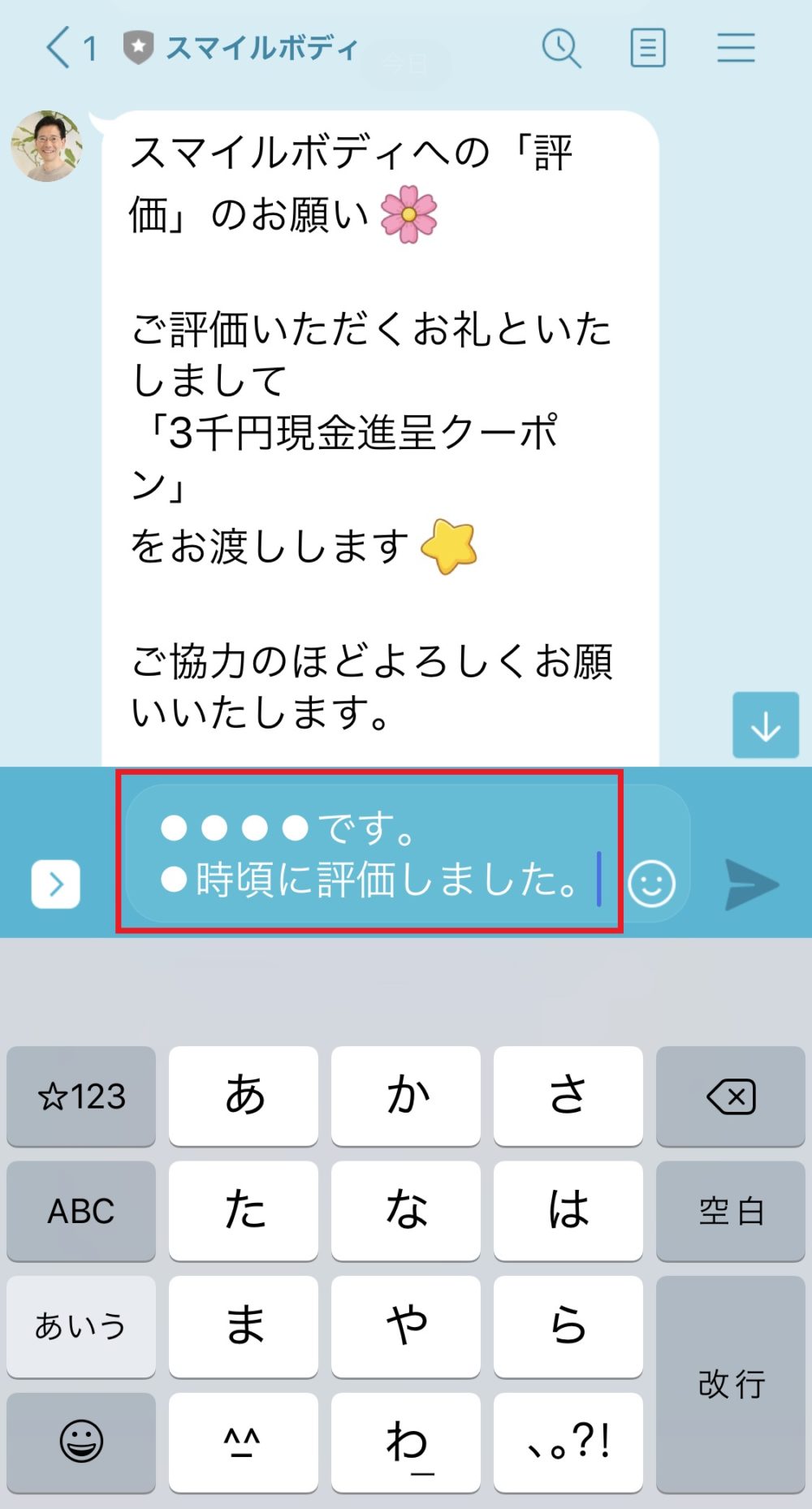This screenshot has width=812, height=1509.
Task: Search within the スマイルボディ chat
Action: coord(561,48)
